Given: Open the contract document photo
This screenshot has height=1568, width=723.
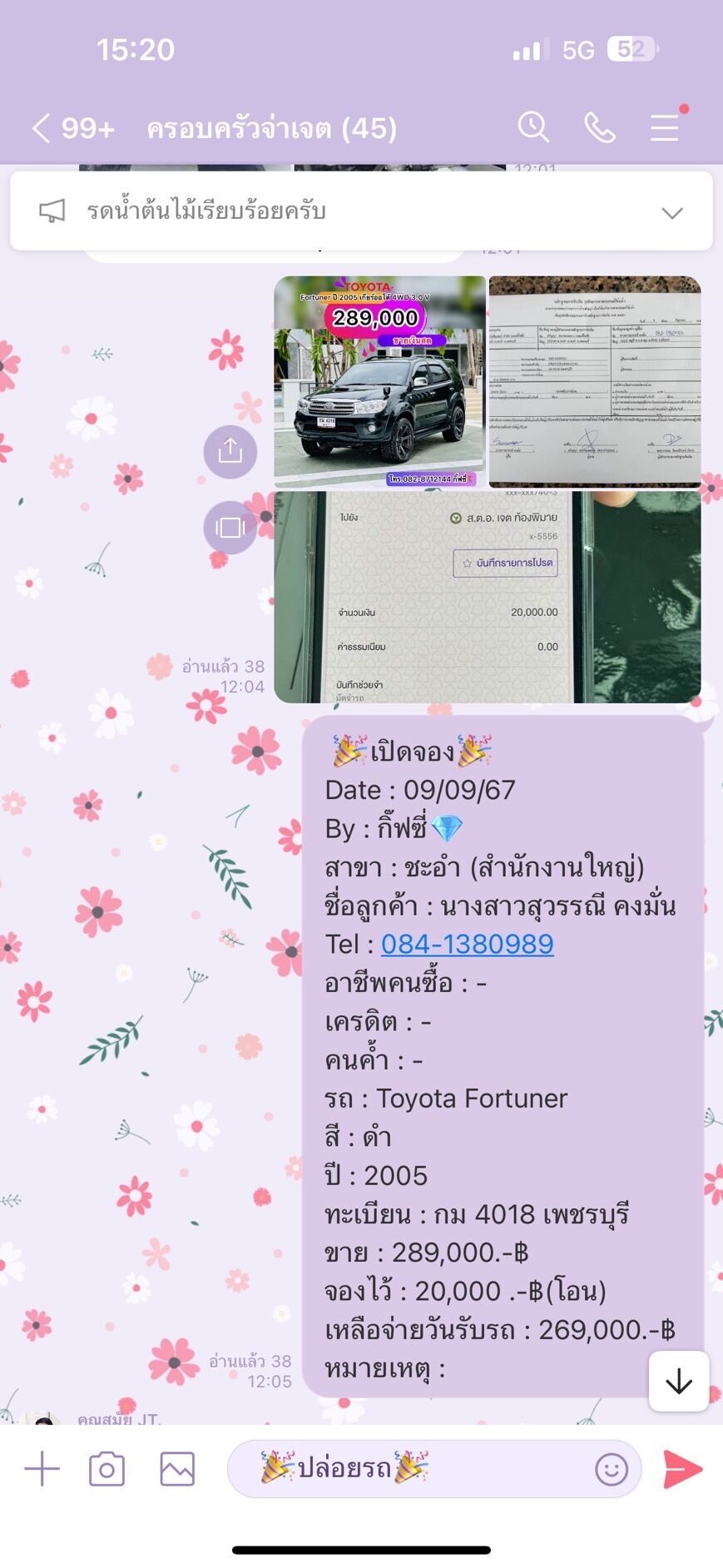Looking at the screenshot, I should (x=595, y=381).
